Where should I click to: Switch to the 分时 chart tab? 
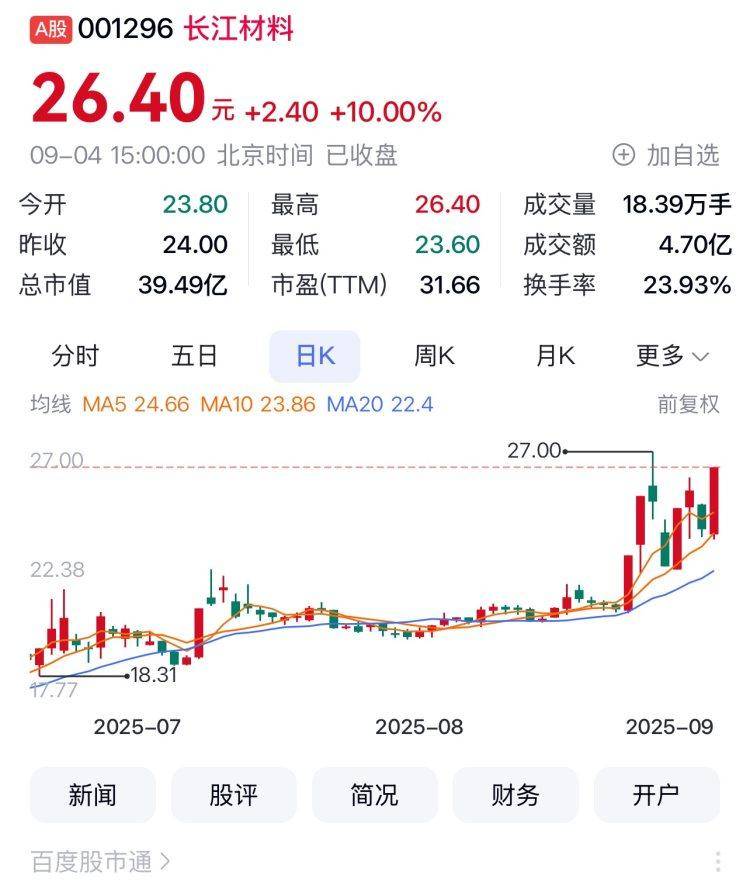[75, 355]
